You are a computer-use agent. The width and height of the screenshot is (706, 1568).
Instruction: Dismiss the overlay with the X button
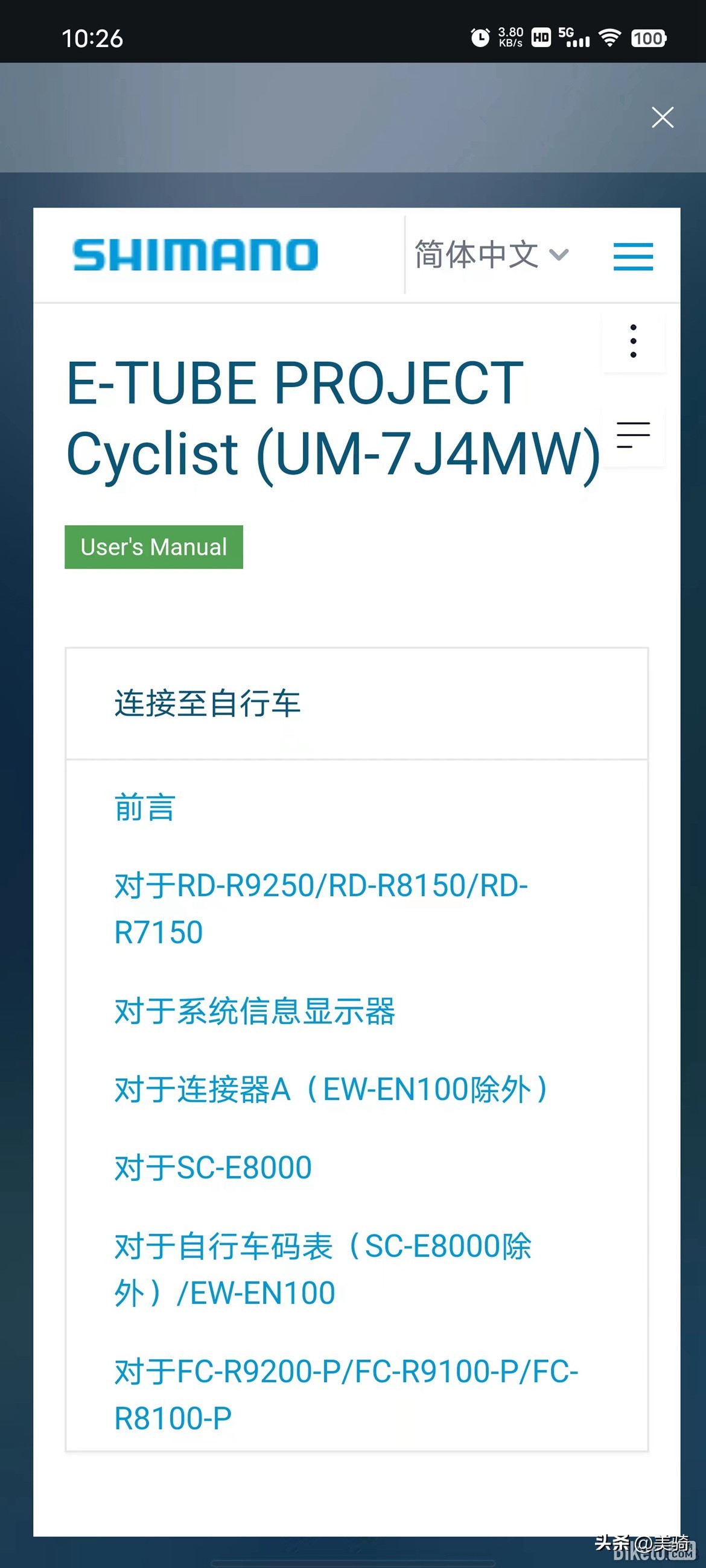coord(662,117)
